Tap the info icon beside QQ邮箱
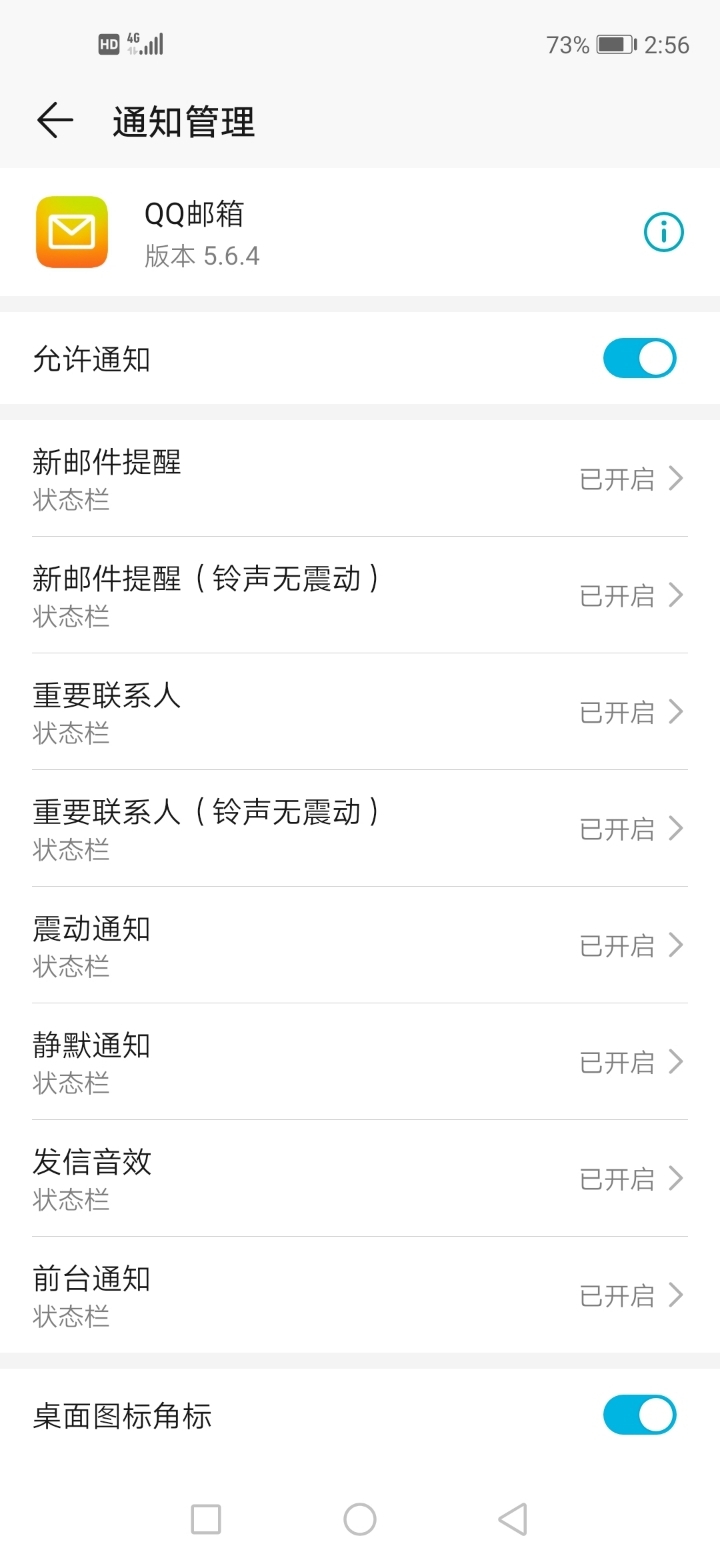The width and height of the screenshot is (720, 1560). [x=662, y=231]
